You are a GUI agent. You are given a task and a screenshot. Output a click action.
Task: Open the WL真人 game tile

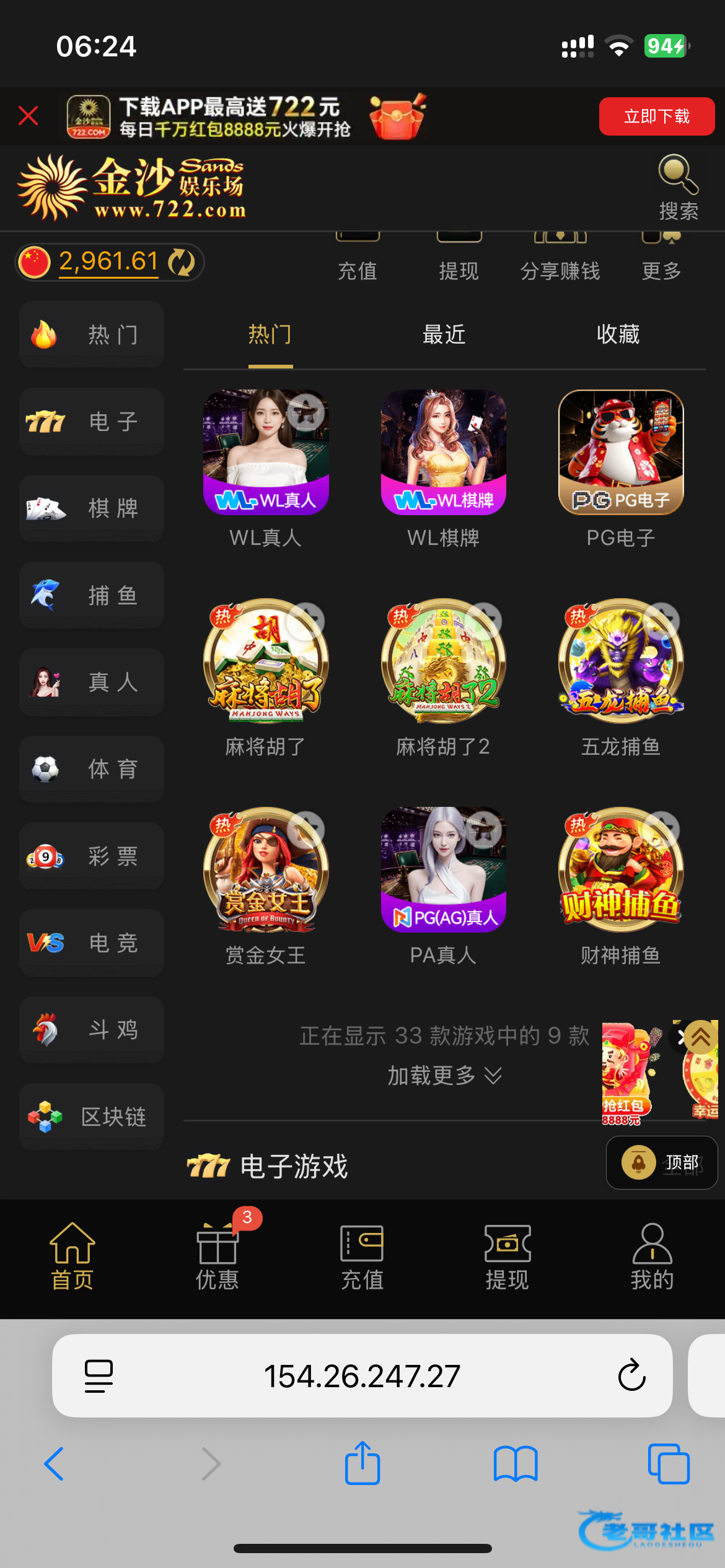[266, 453]
